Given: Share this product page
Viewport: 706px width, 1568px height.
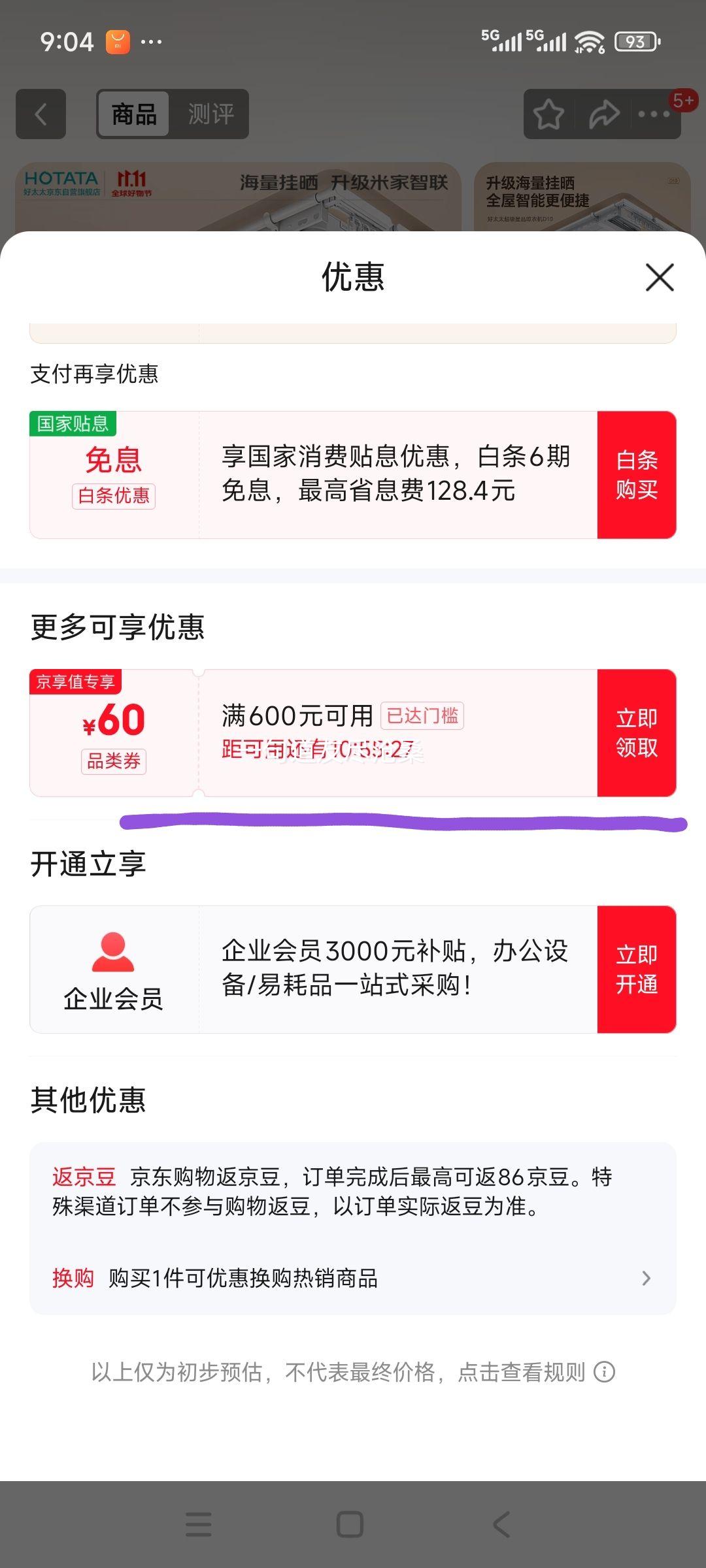Looking at the screenshot, I should coord(603,114).
